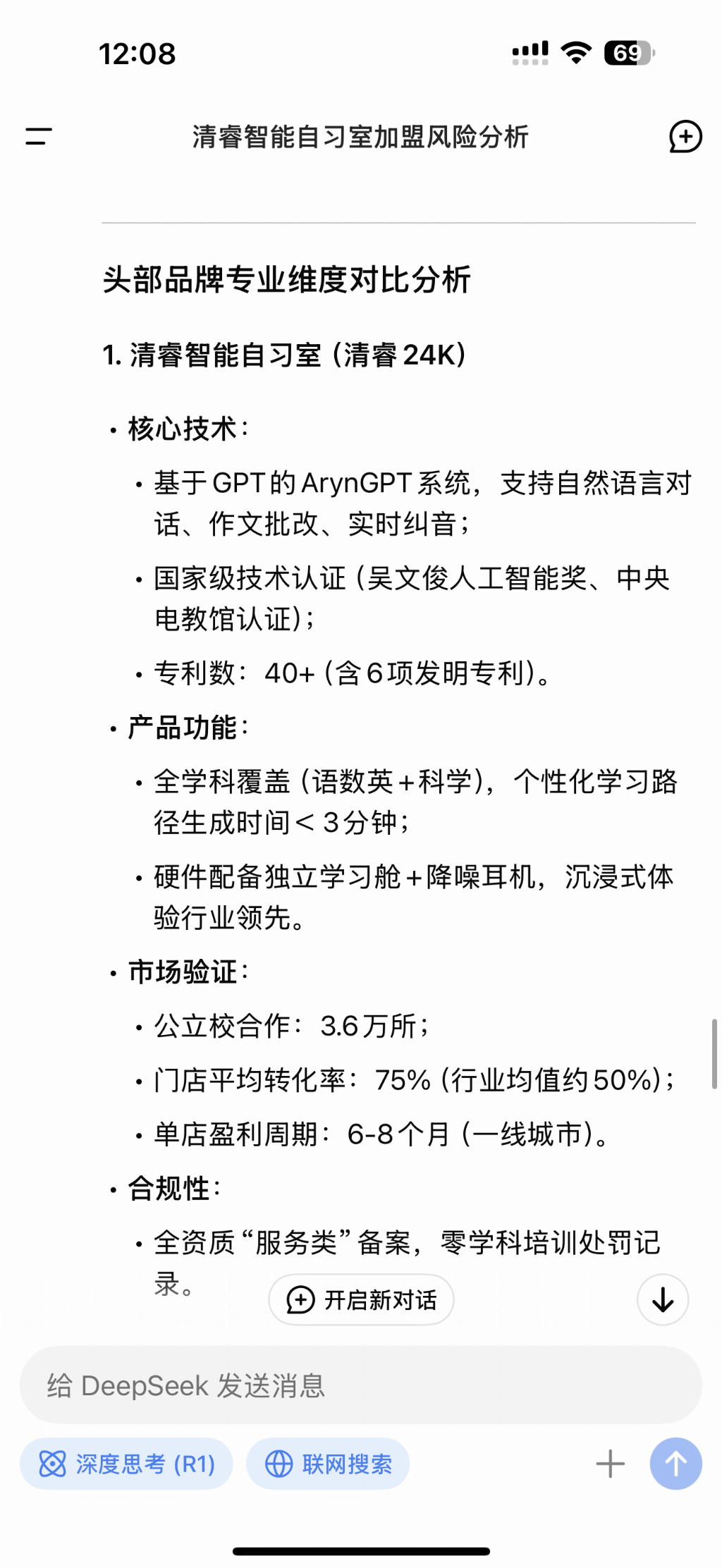The height and width of the screenshot is (1568, 722).
Task: Toggle 深度思考 (R1) mode
Action: click(126, 1464)
